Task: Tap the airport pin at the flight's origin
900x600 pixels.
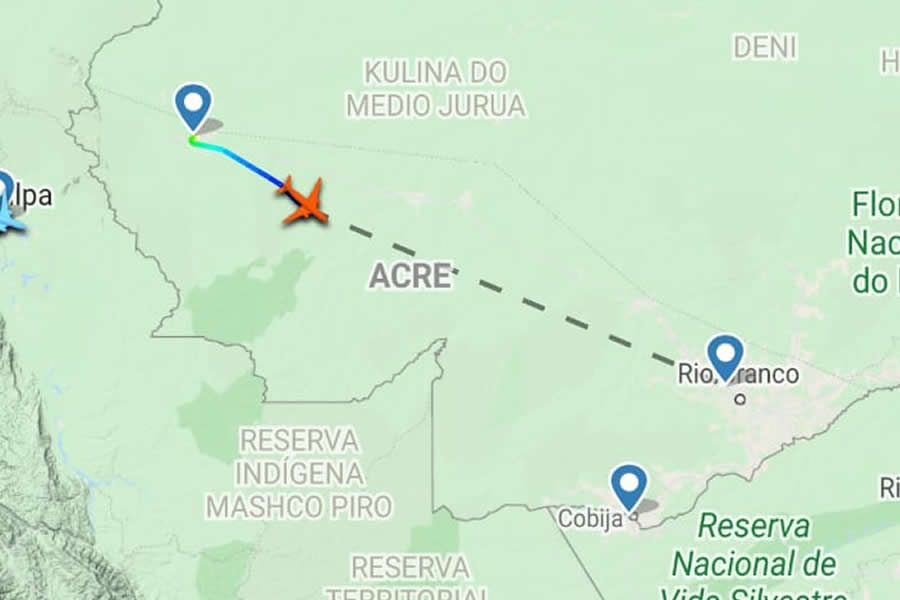Action: coord(192,103)
